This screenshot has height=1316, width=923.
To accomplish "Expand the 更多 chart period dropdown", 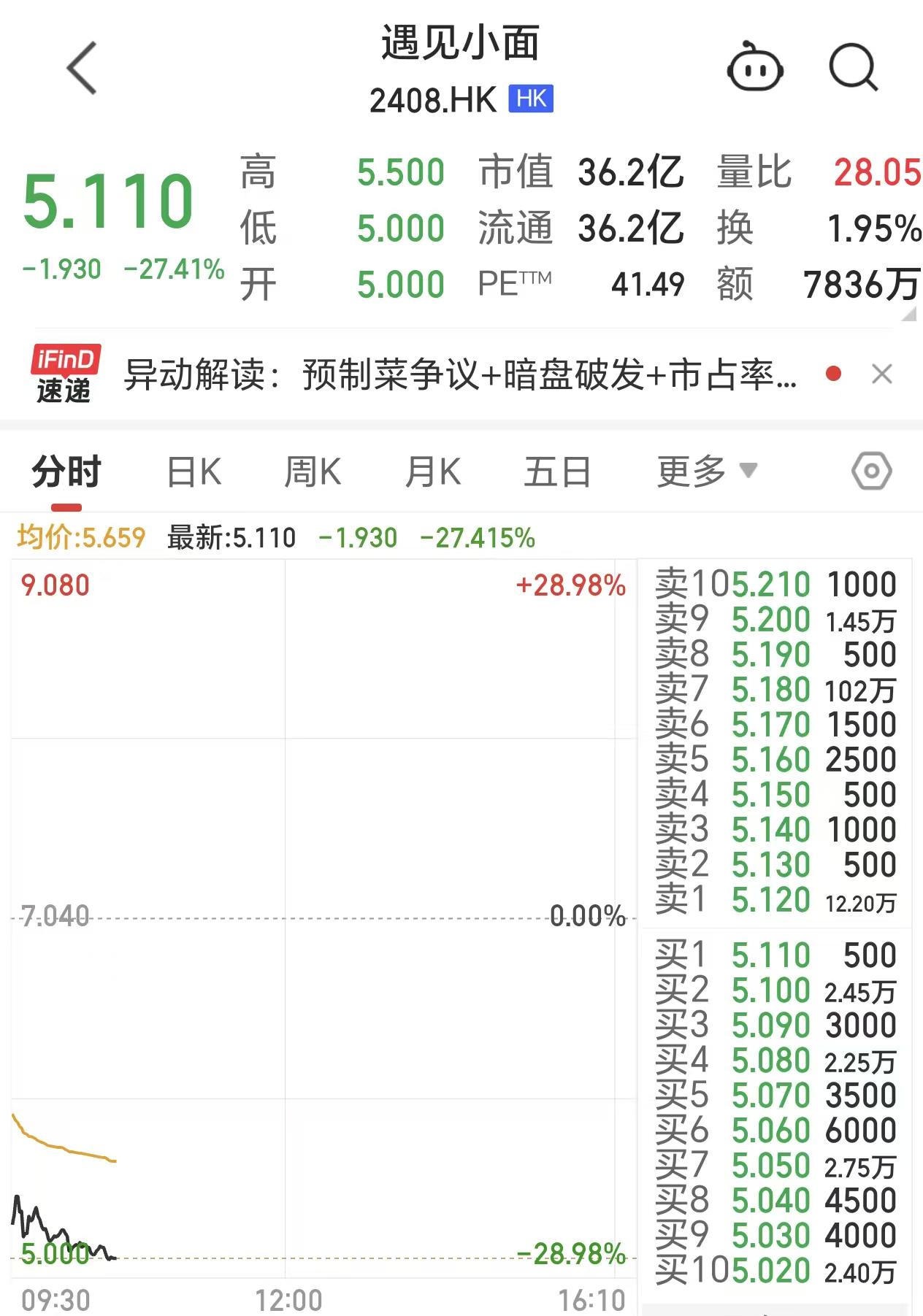I will (x=705, y=472).
